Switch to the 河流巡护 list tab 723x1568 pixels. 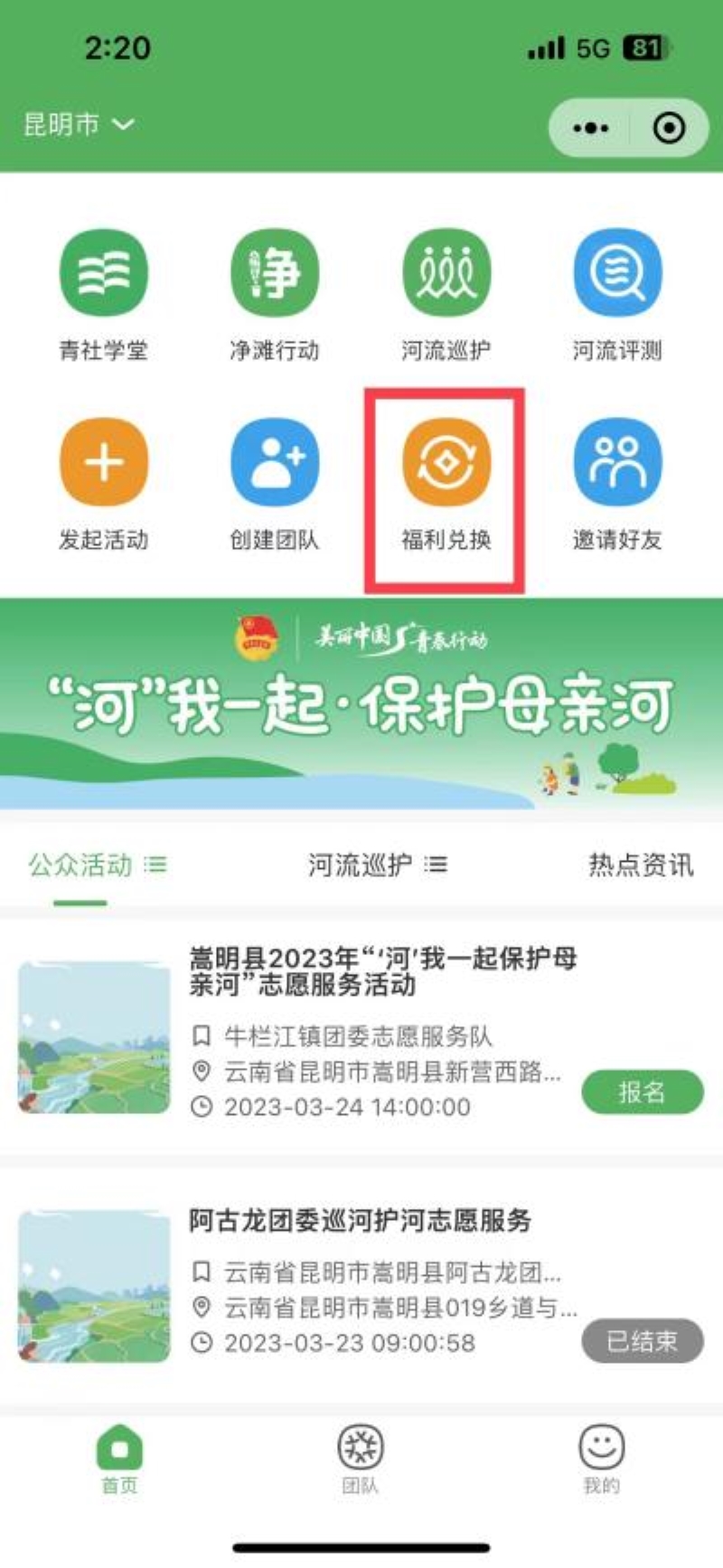[x=377, y=865]
